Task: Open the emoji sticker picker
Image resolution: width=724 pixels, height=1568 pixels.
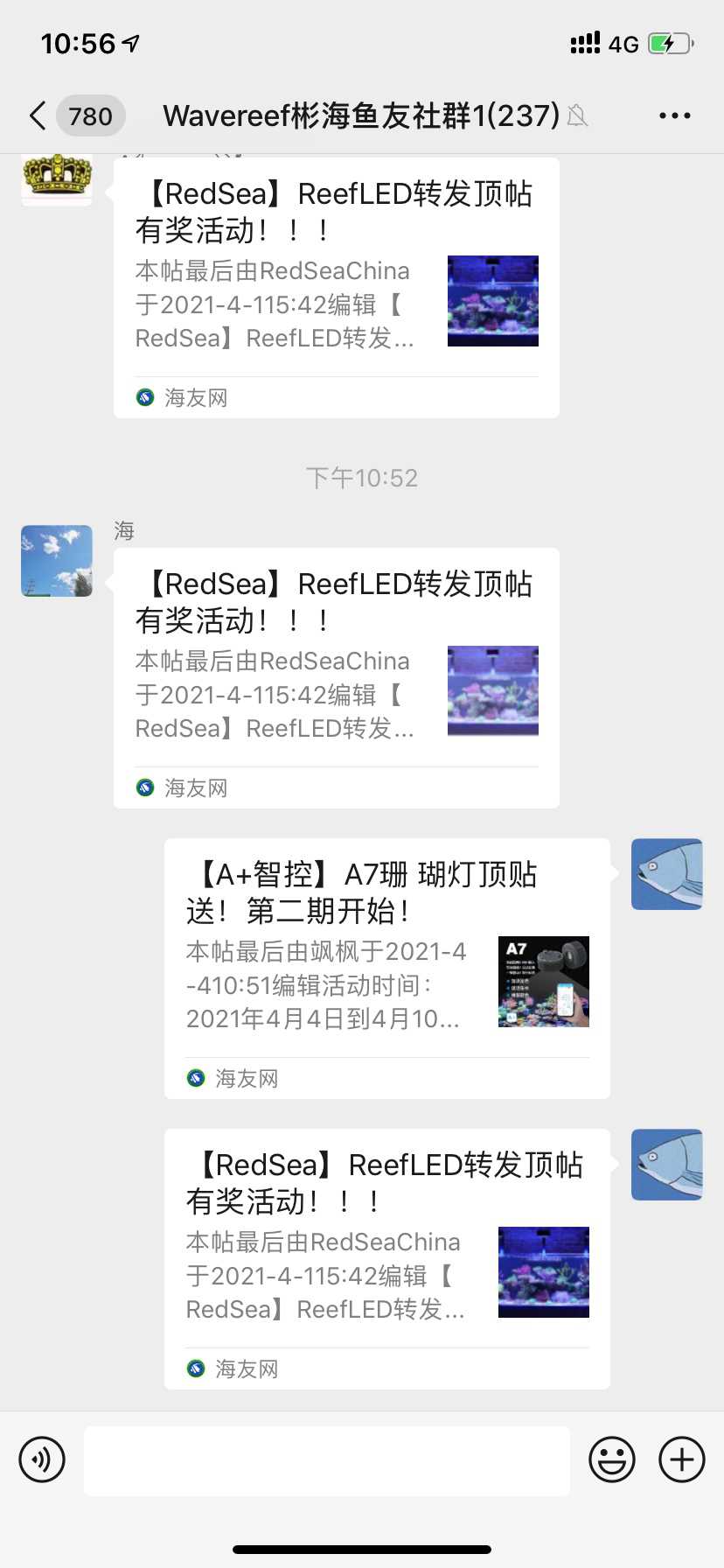Action: (x=611, y=1459)
